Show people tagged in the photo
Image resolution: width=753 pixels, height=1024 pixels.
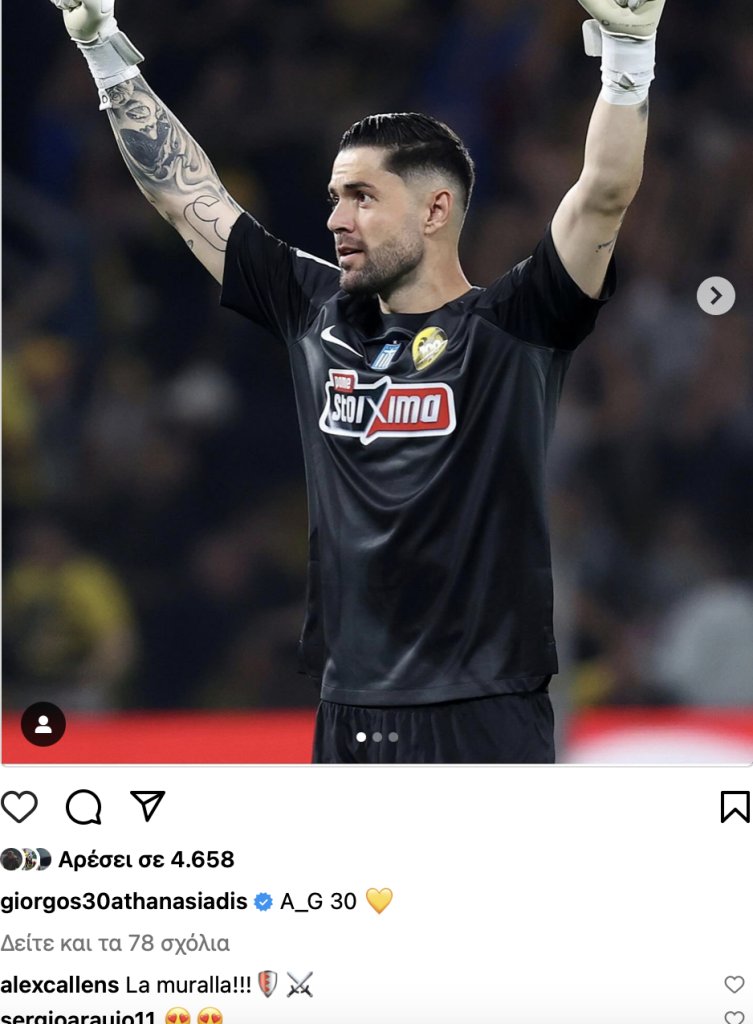tap(43, 724)
